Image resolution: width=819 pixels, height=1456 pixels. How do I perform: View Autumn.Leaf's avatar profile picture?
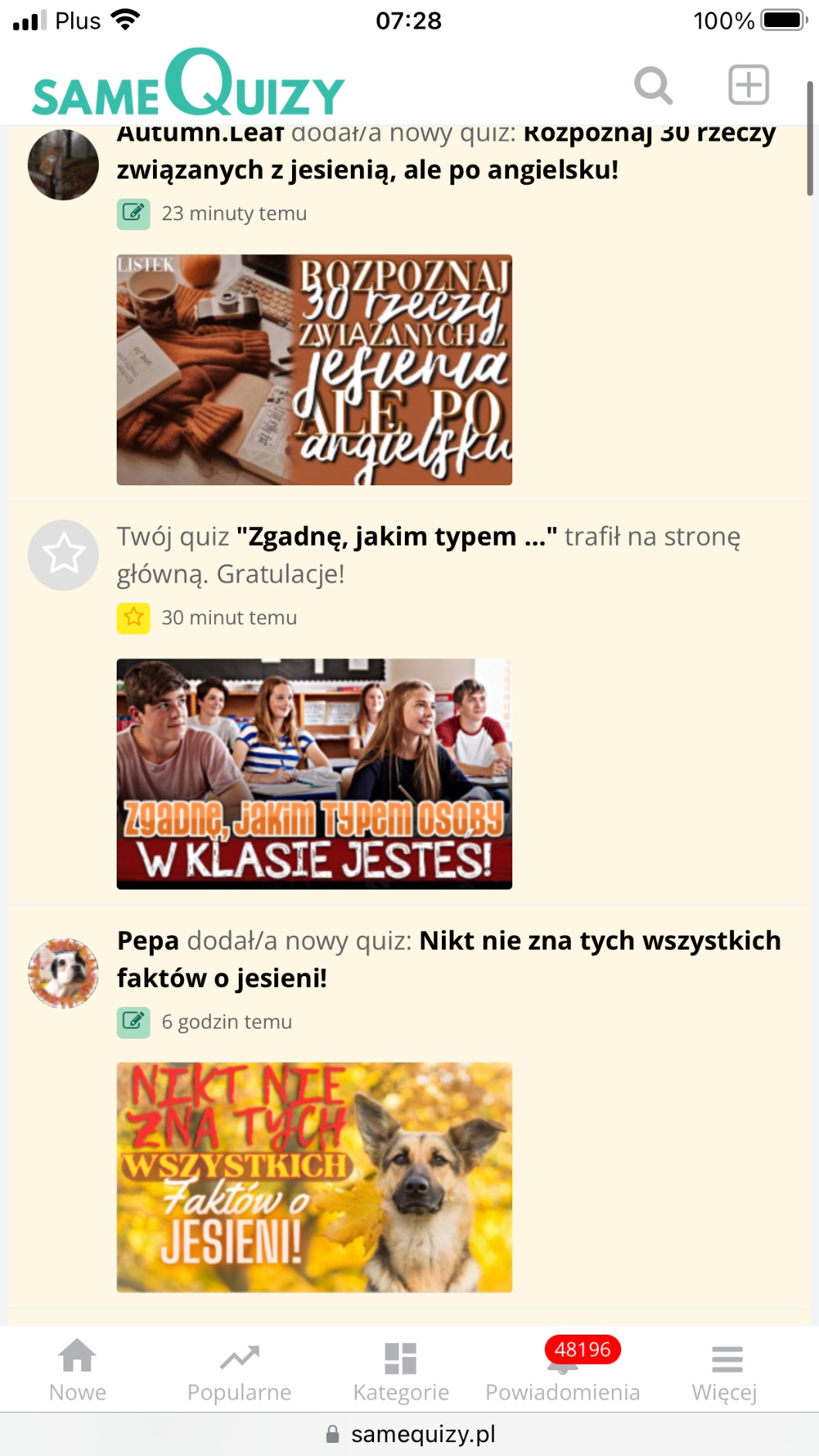click(63, 165)
